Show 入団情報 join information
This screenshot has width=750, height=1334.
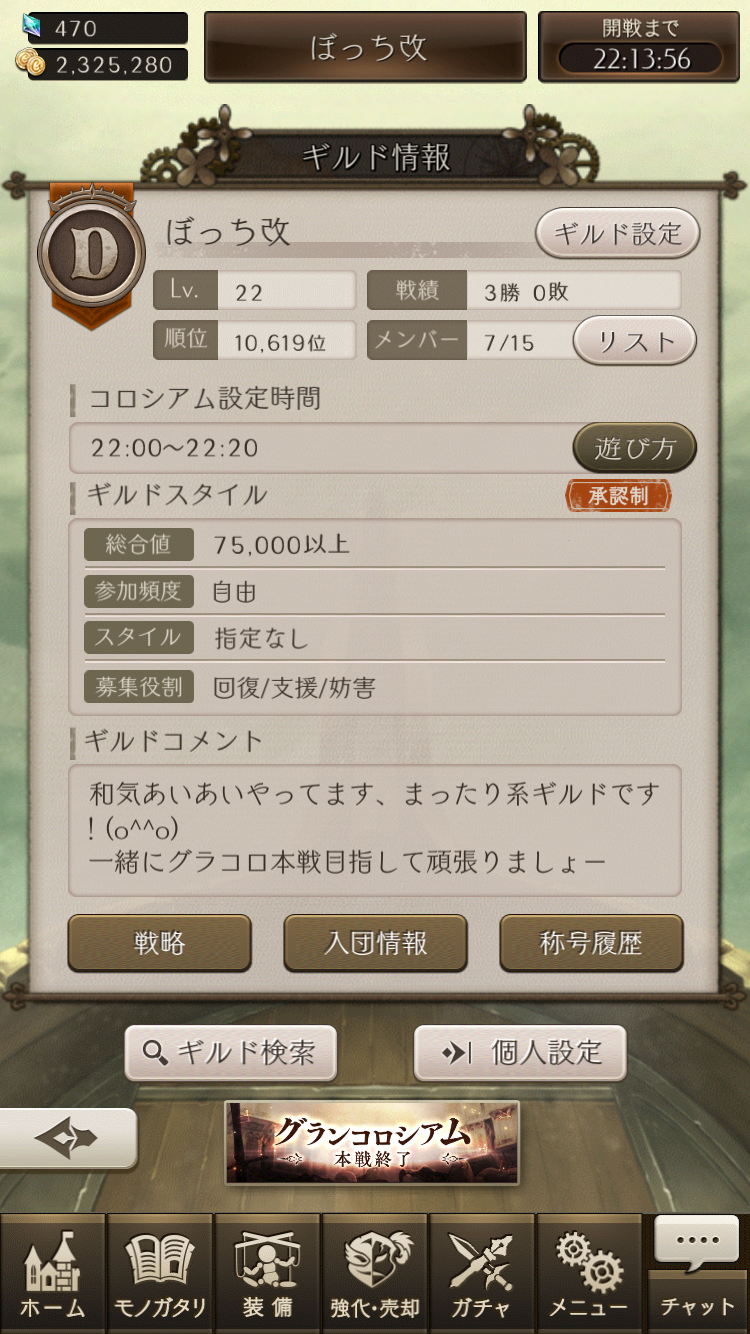point(375,943)
